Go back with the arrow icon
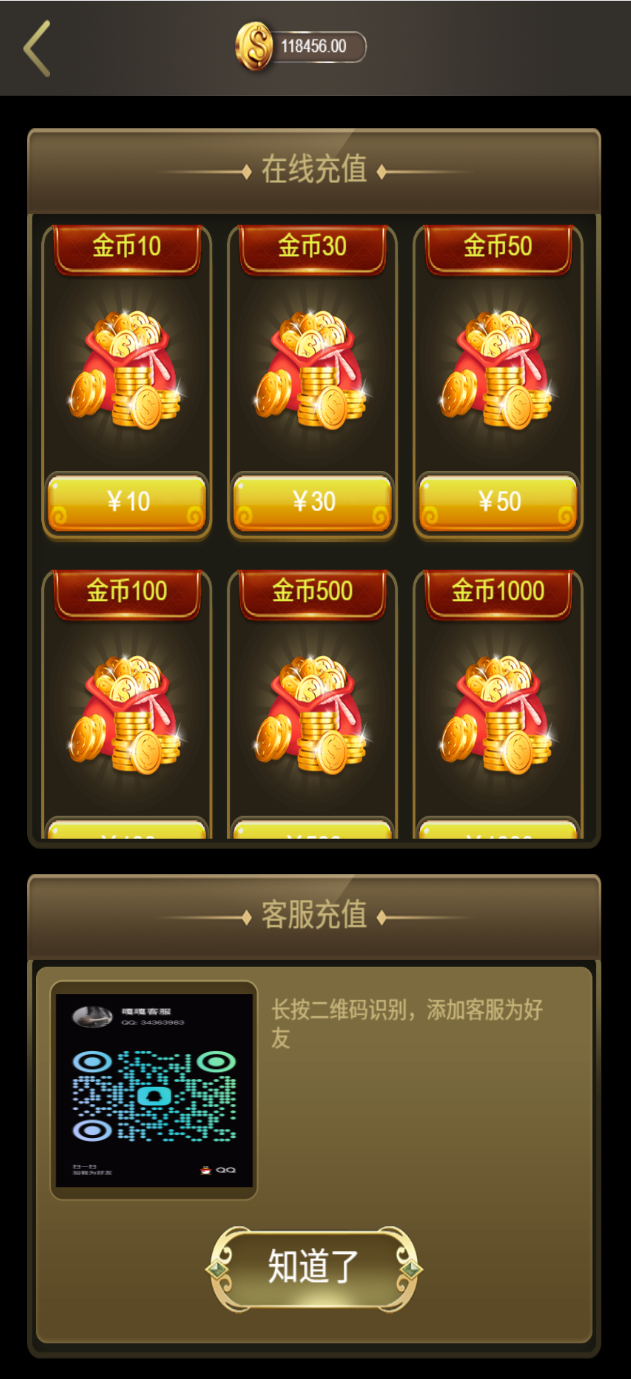 (x=37, y=48)
